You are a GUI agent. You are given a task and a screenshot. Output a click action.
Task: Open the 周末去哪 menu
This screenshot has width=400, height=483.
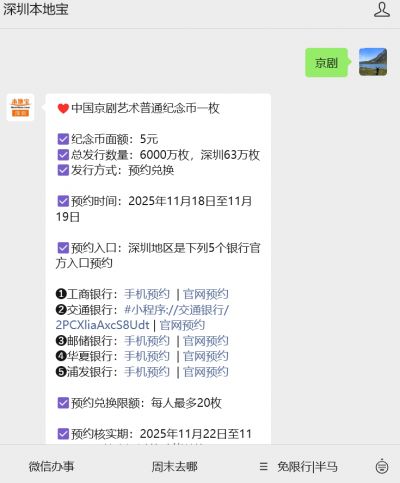(x=175, y=466)
